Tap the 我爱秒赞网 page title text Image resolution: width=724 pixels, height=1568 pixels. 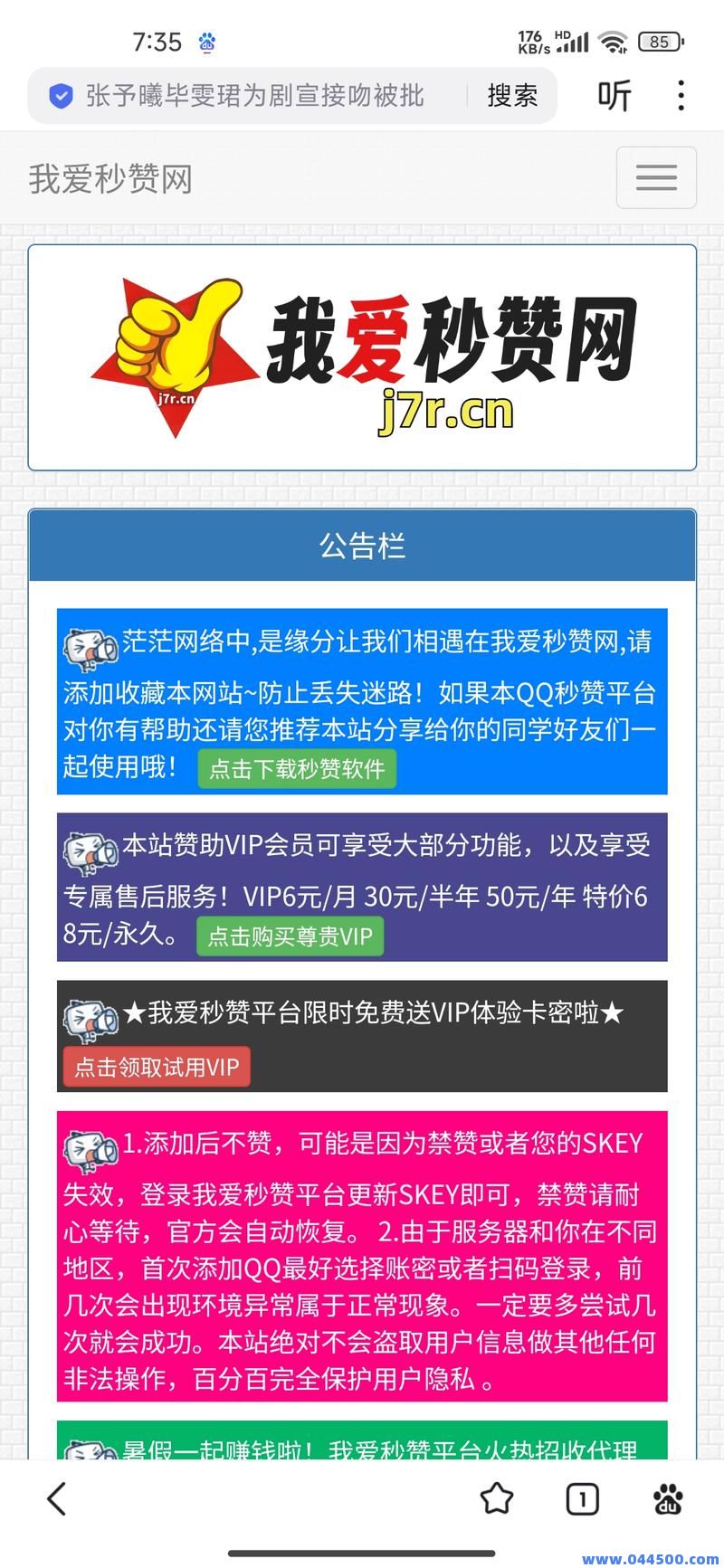tap(109, 179)
